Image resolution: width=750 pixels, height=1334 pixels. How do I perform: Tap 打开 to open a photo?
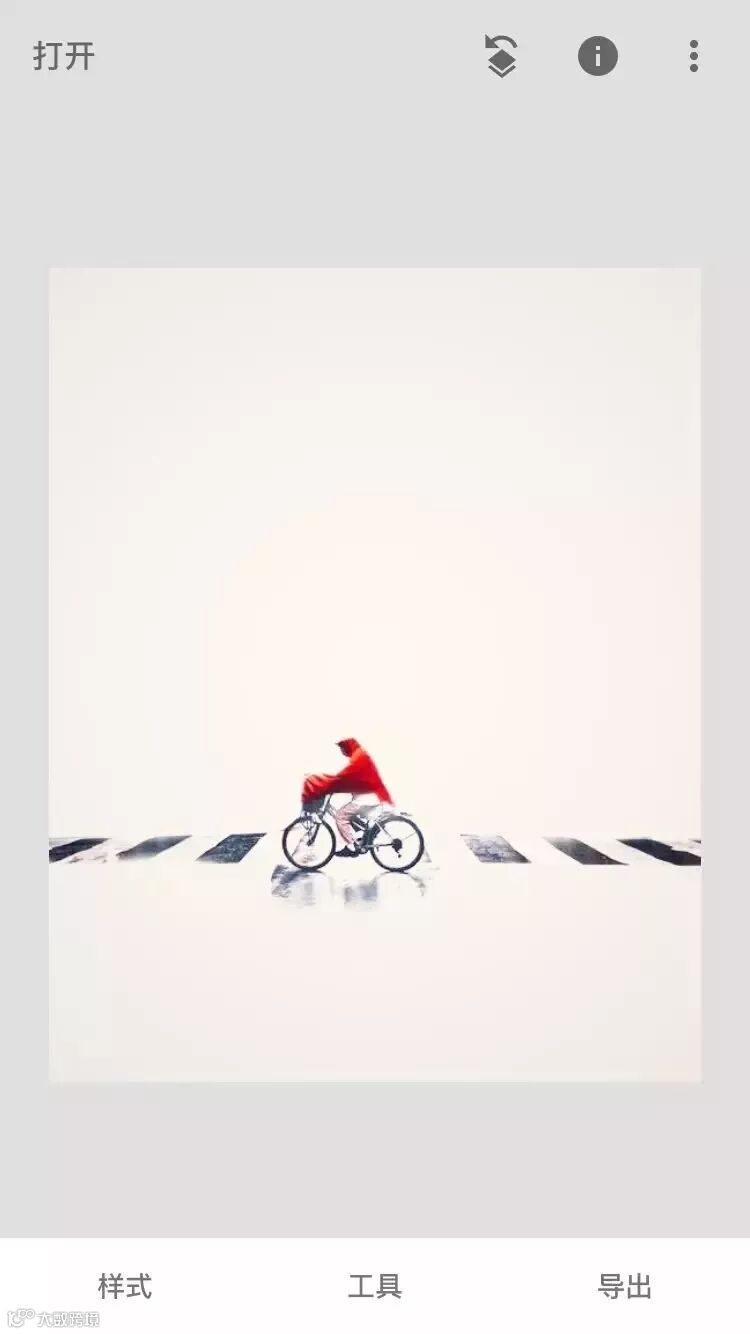coord(64,56)
